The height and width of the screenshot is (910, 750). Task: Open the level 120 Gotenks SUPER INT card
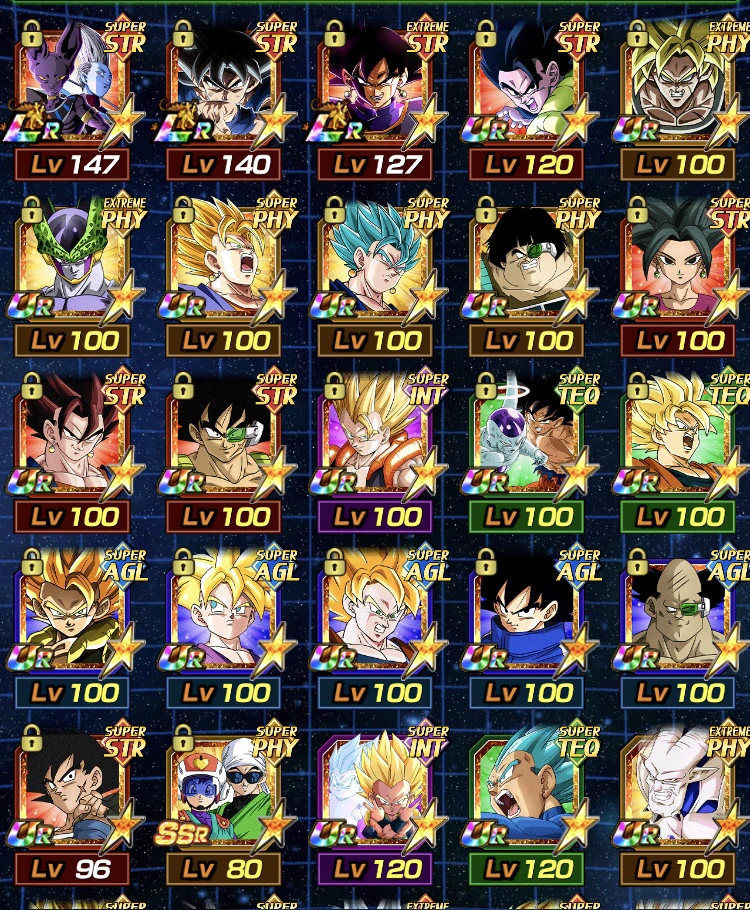click(x=375, y=790)
